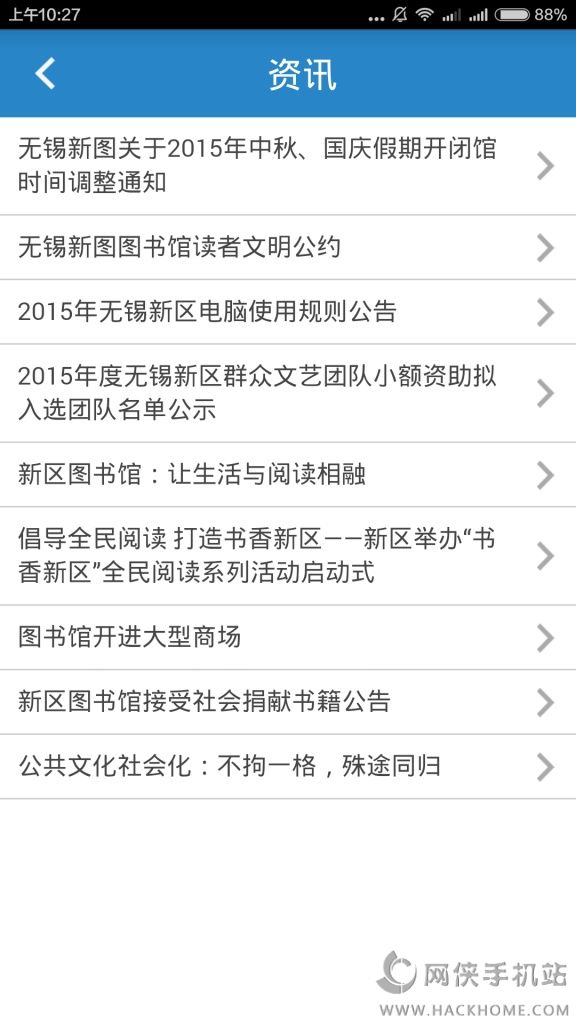Screen dimensions: 576x1024
Task: View 新区图书馆接受社会捐献书籍公告
Action: (288, 702)
